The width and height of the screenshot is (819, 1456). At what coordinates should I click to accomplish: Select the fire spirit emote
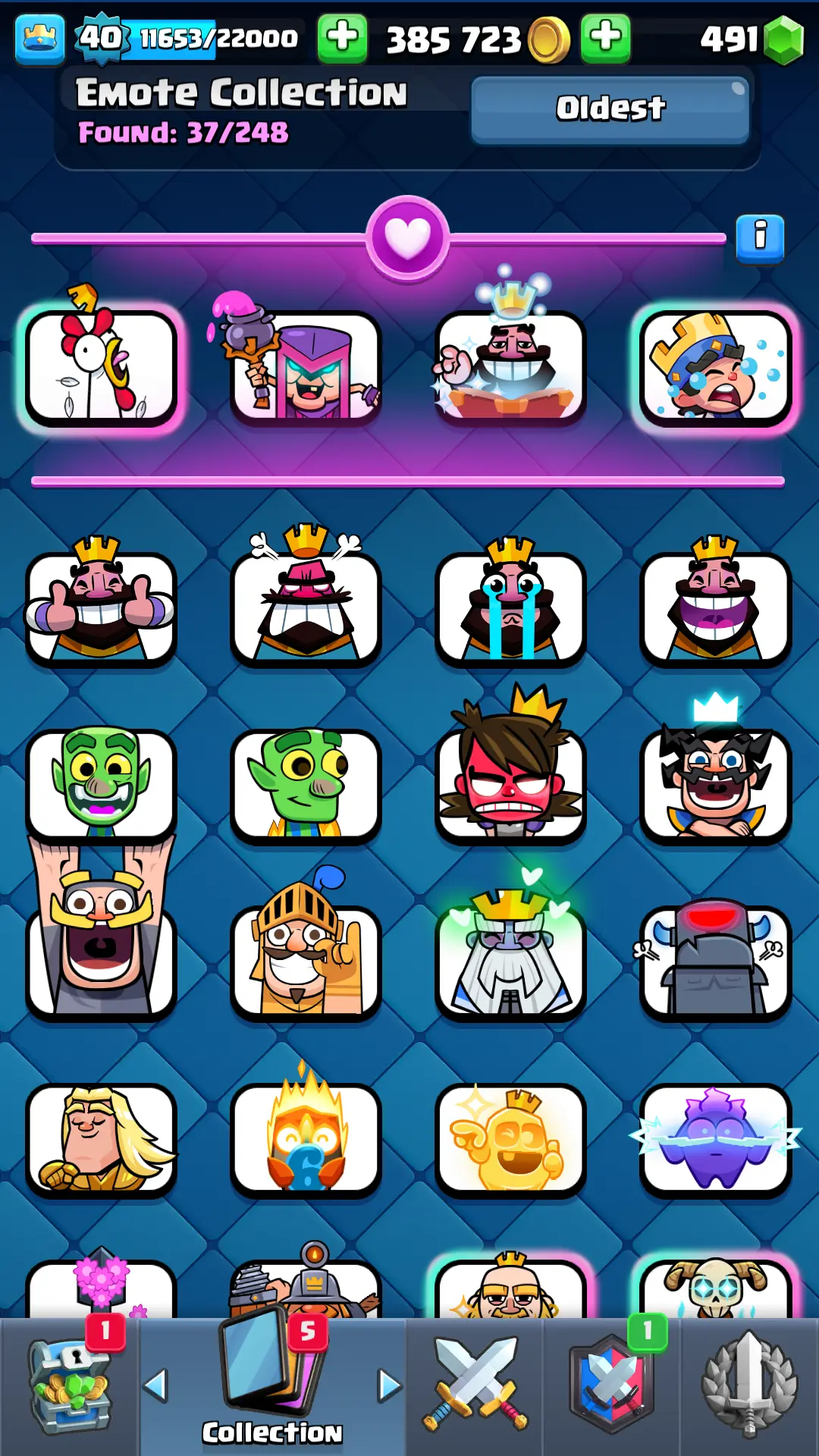[x=306, y=1137]
